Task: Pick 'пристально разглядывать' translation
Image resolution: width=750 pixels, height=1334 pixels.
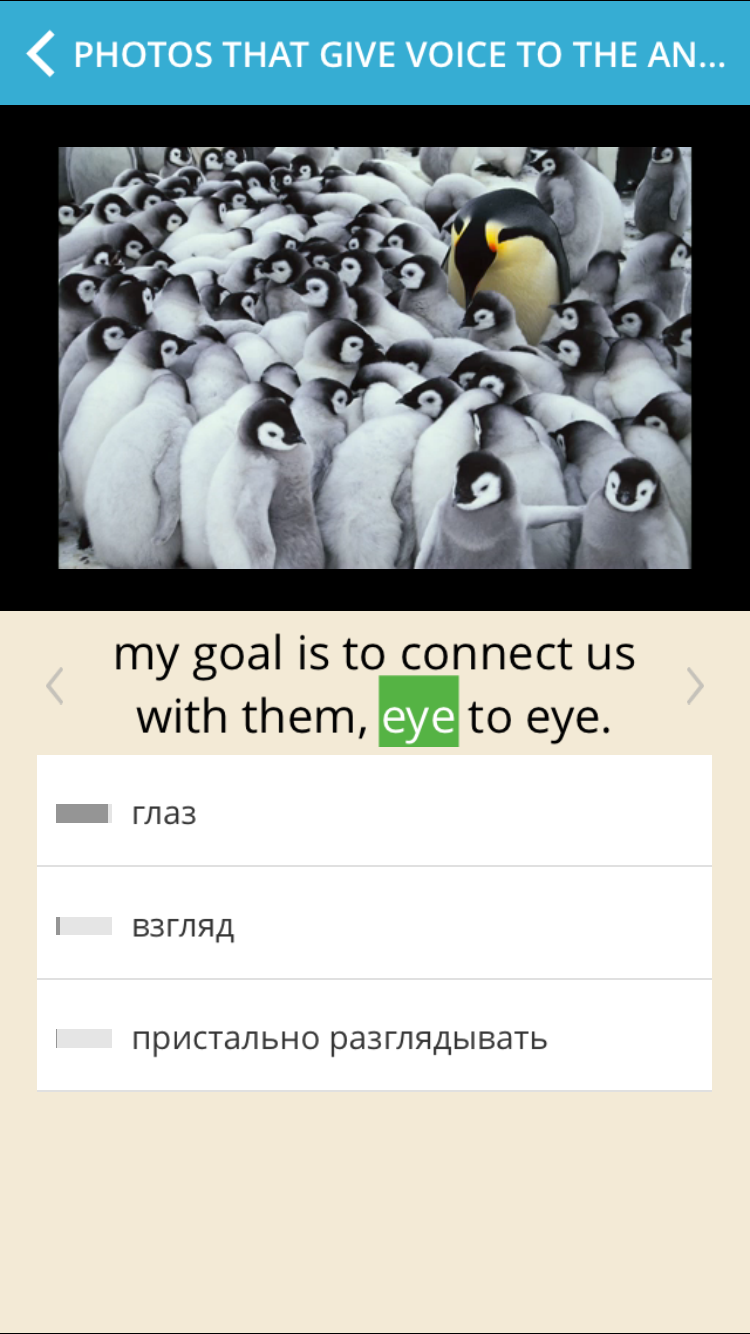Action: 374,1037
